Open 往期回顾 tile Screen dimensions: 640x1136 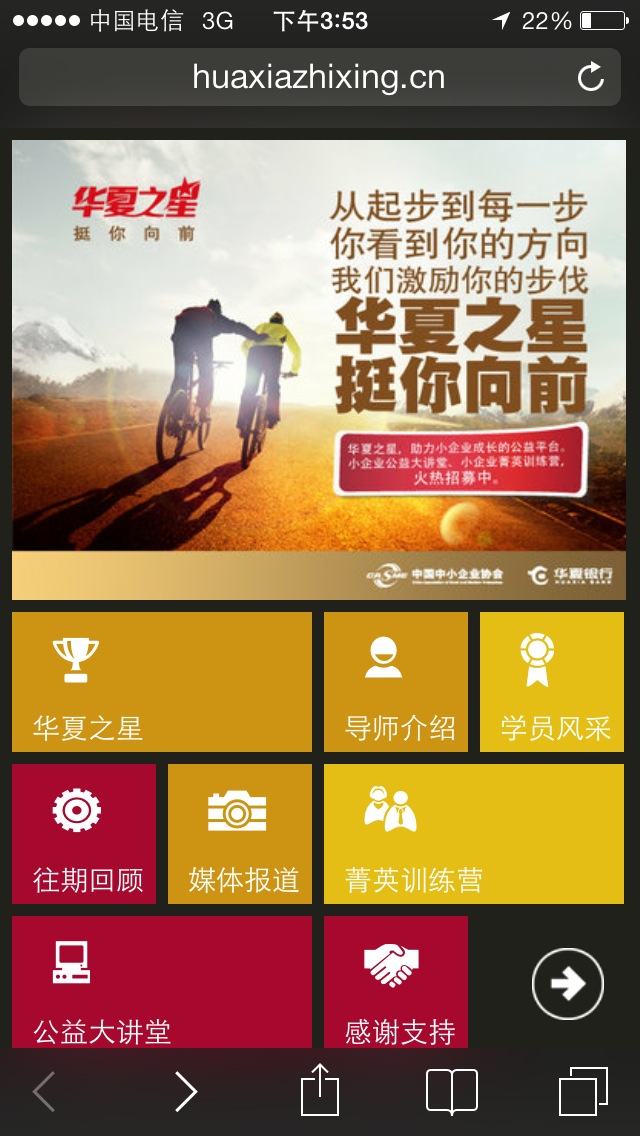click(x=84, y=834)
